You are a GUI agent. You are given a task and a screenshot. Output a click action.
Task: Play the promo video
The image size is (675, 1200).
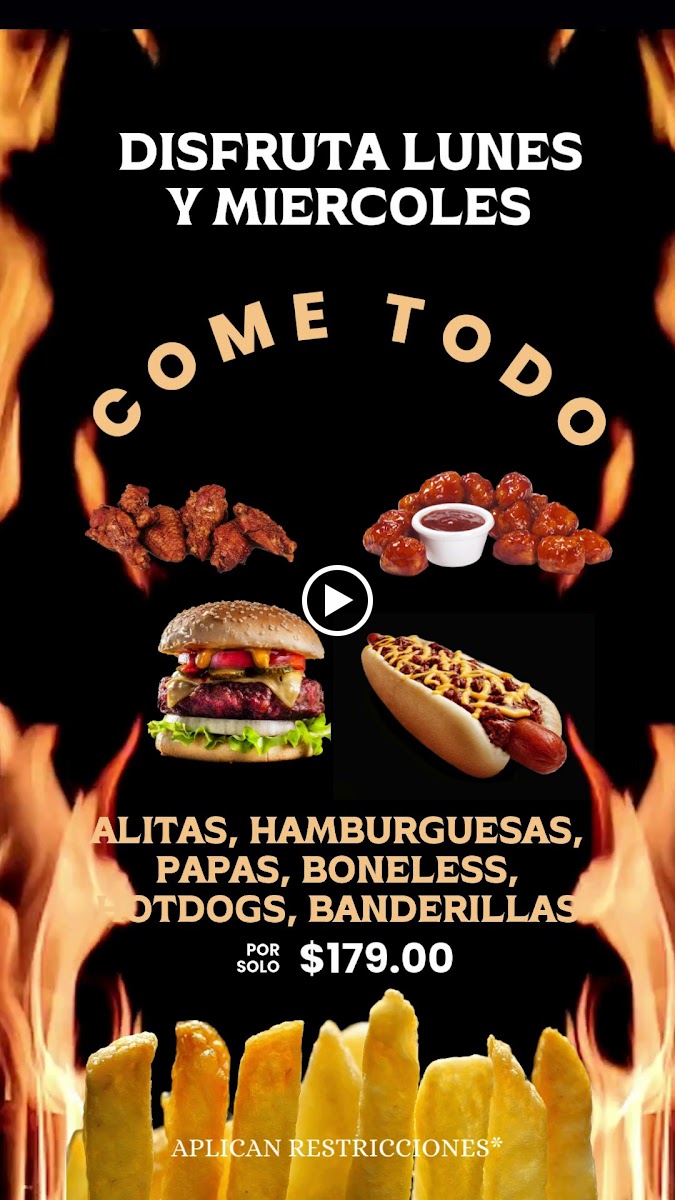(x=337, y=601)
